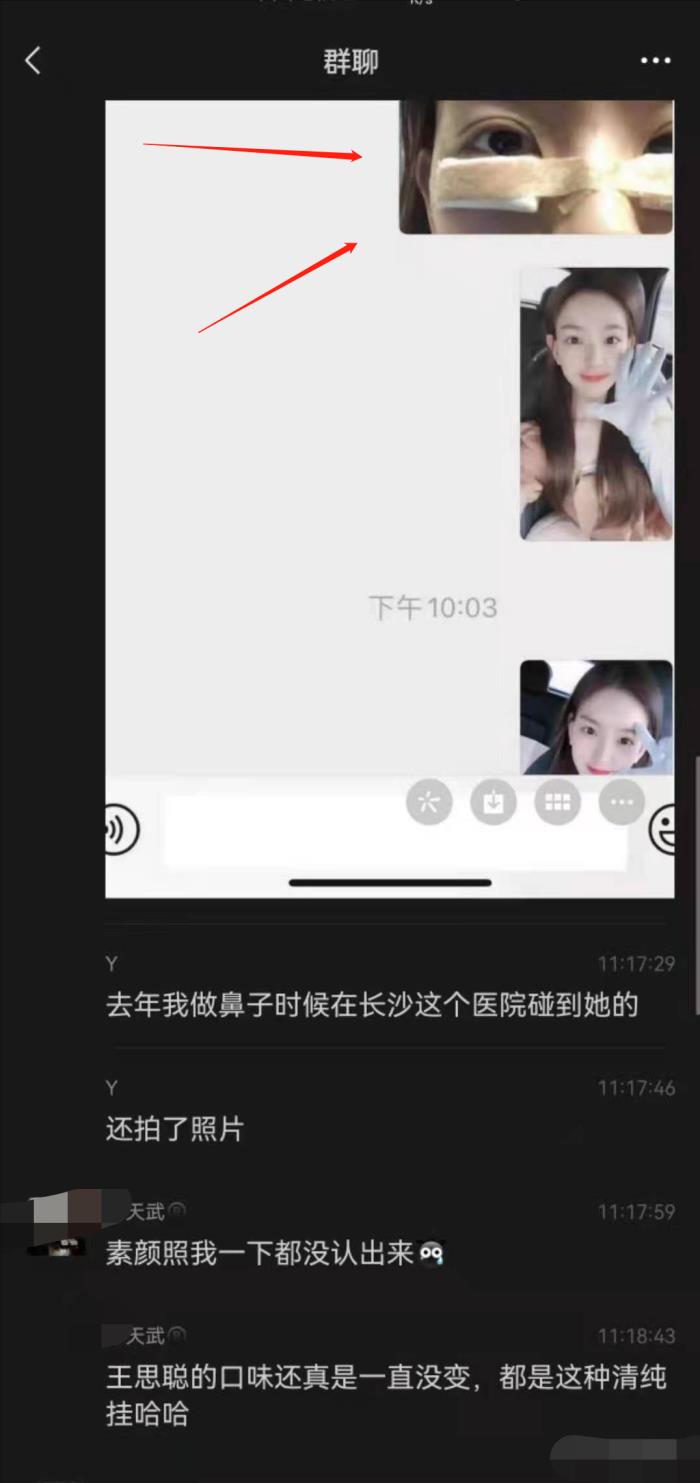
Task: Go back from the 群聊 screen
Action: coord(33,61)
